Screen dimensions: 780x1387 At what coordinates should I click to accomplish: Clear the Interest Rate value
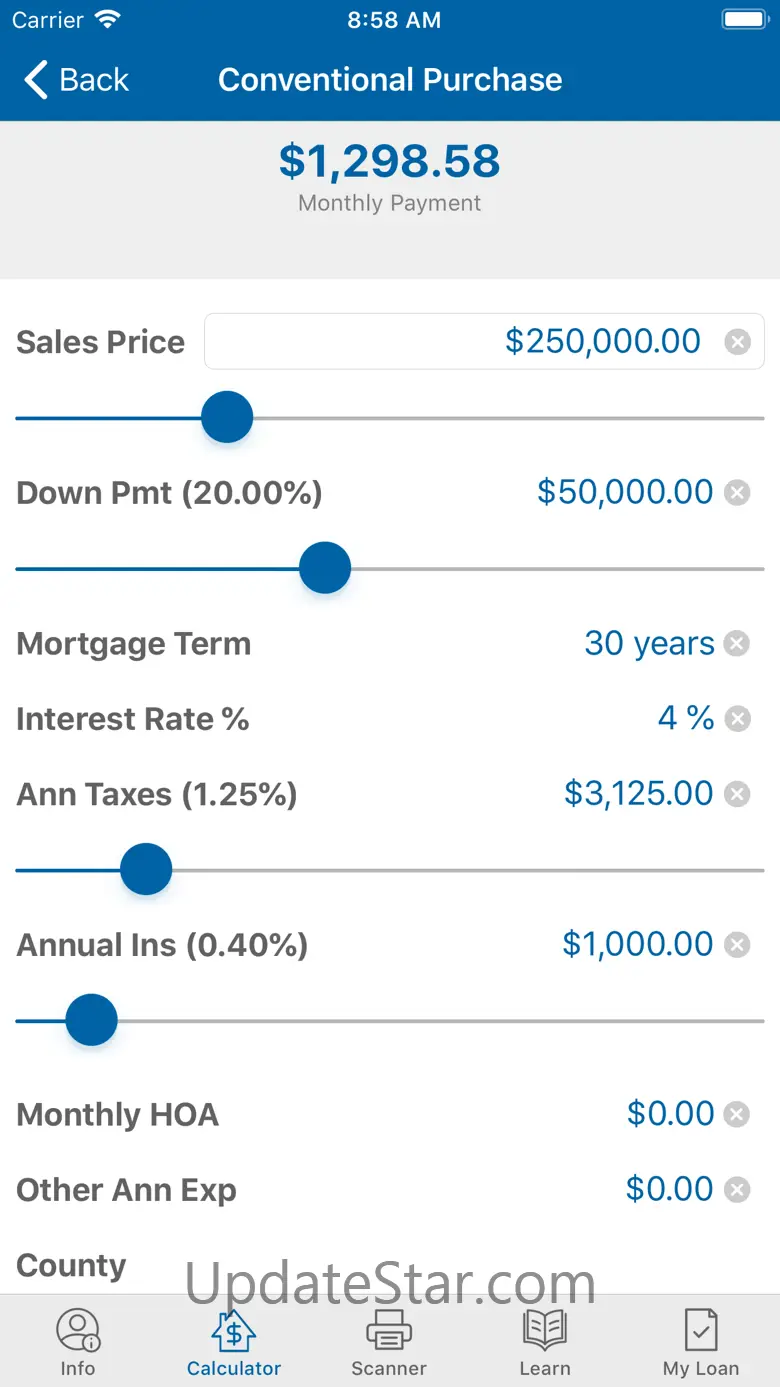click(x=737, y=719)
